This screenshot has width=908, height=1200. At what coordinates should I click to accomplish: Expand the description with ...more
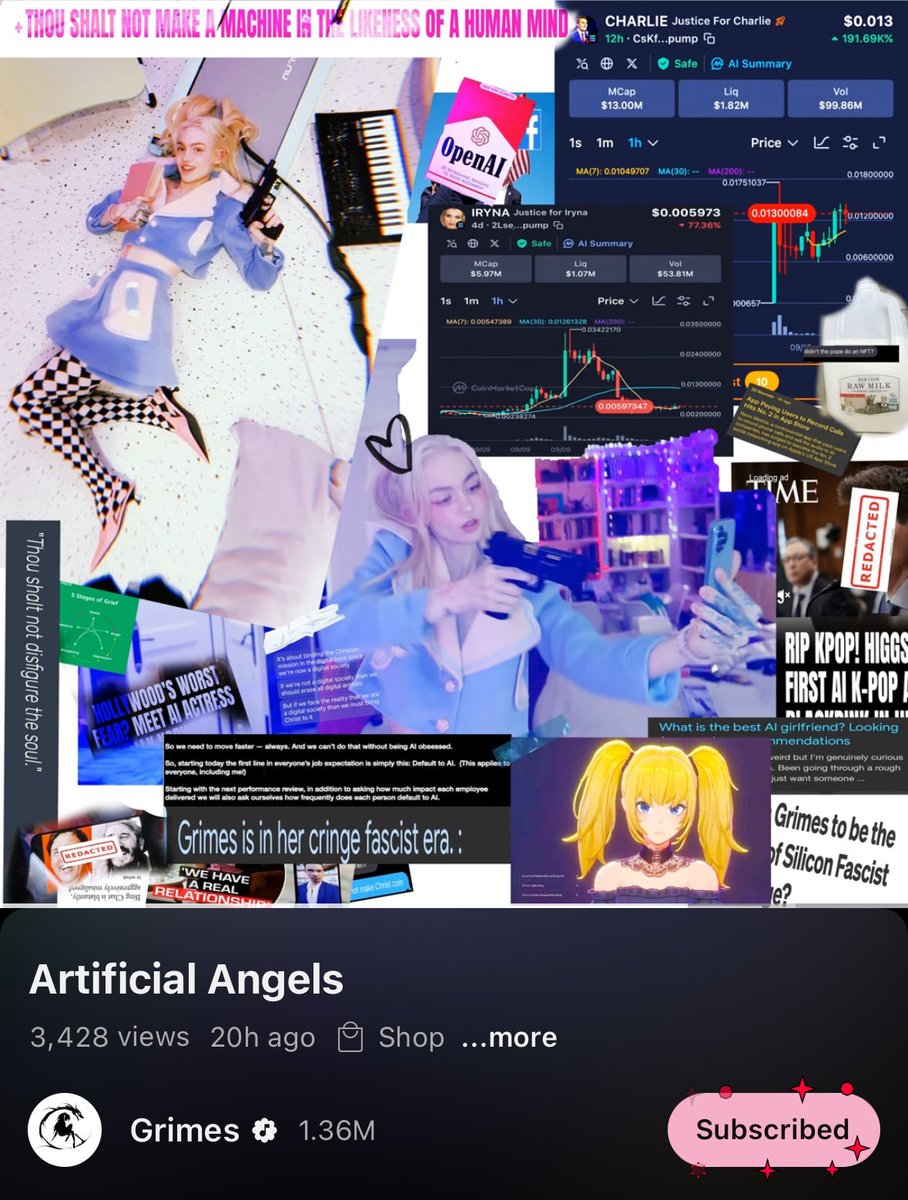508,1037
